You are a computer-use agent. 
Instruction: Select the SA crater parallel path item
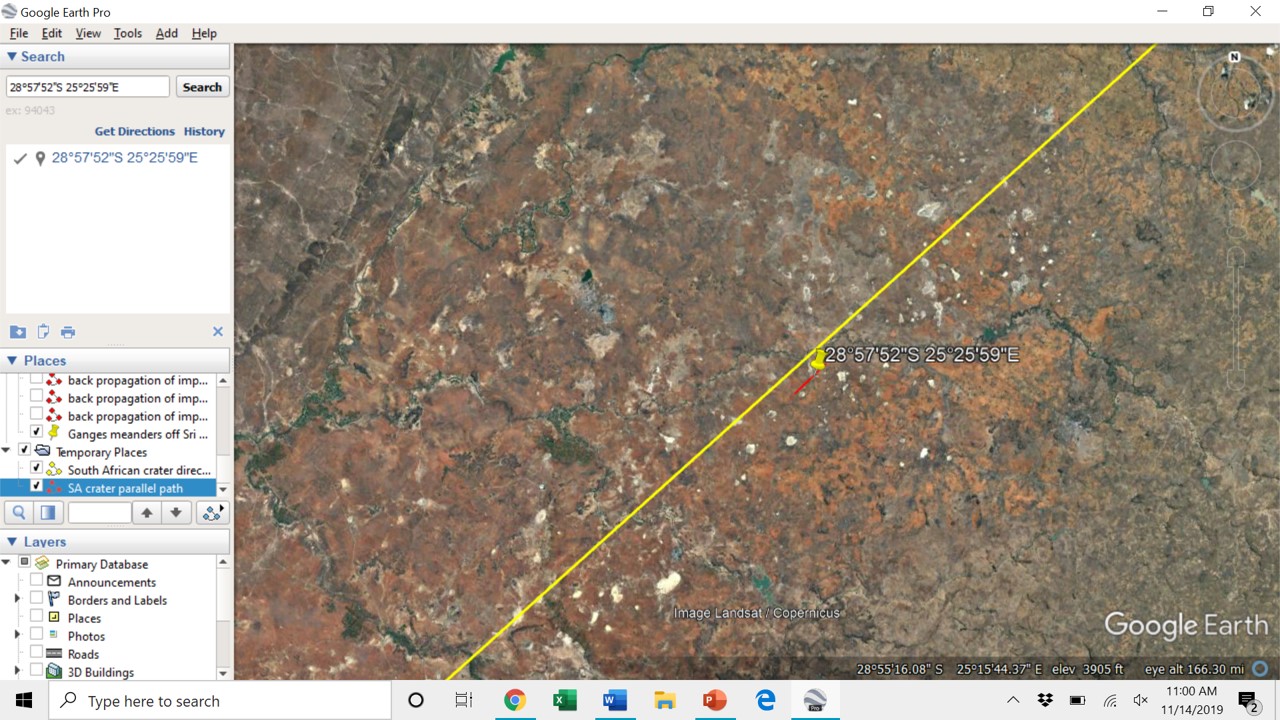tap(125, 488)
